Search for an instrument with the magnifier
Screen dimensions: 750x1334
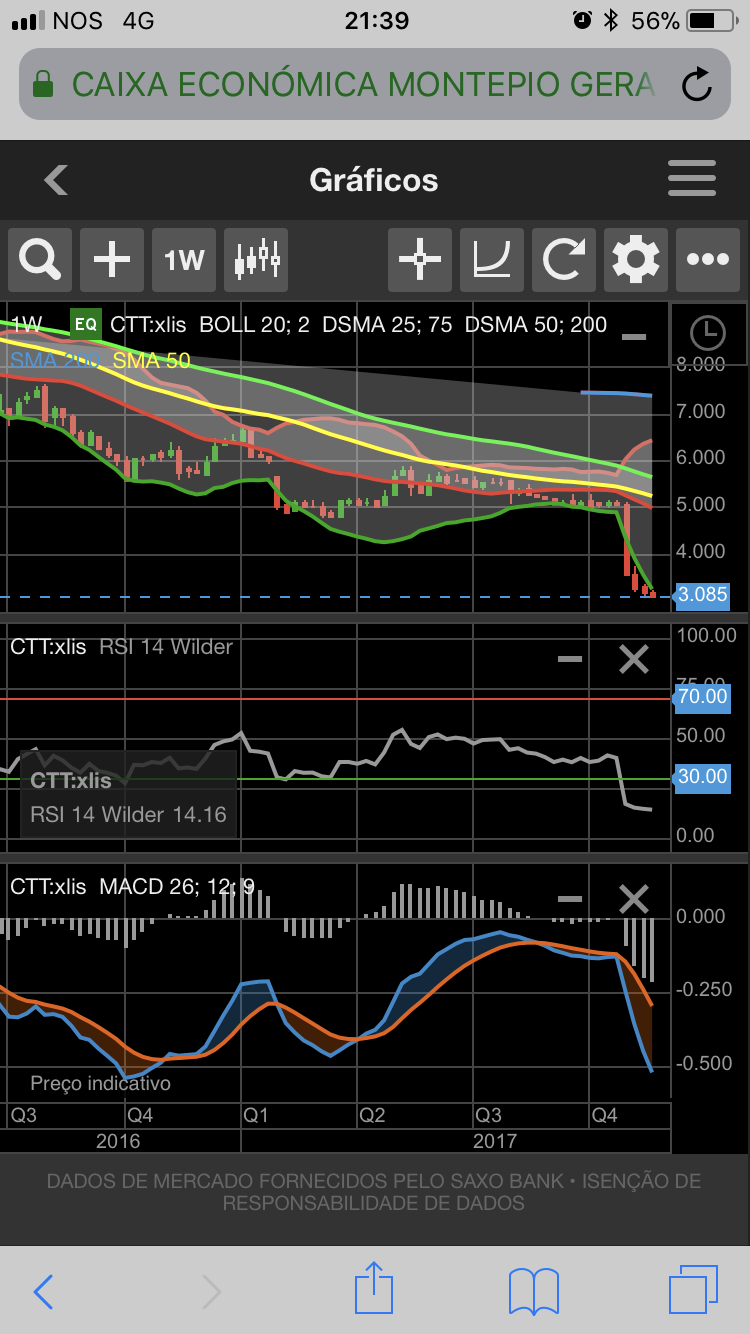(x=40, y=260)
